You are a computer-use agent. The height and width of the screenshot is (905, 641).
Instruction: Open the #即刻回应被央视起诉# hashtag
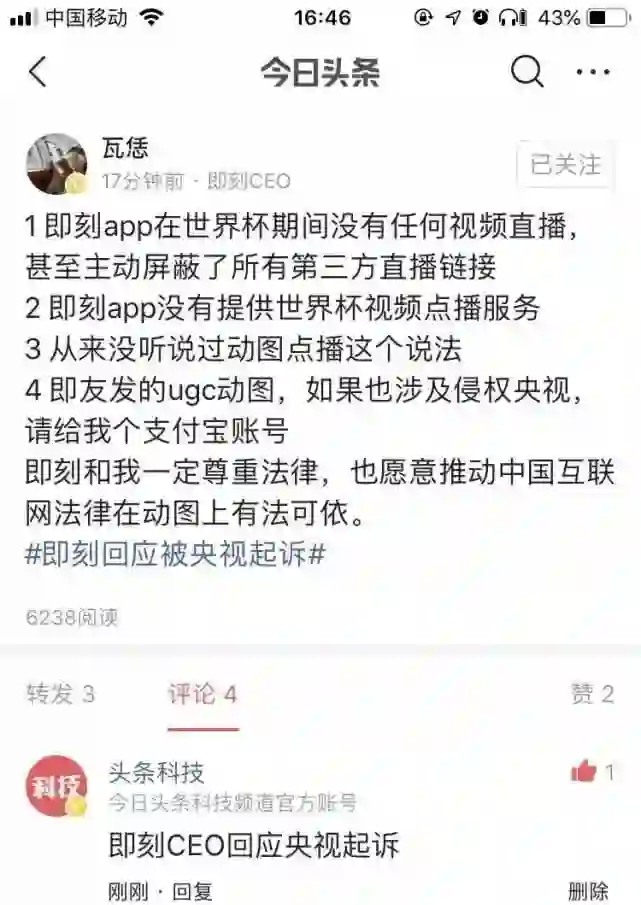click(x=175, y=556)
